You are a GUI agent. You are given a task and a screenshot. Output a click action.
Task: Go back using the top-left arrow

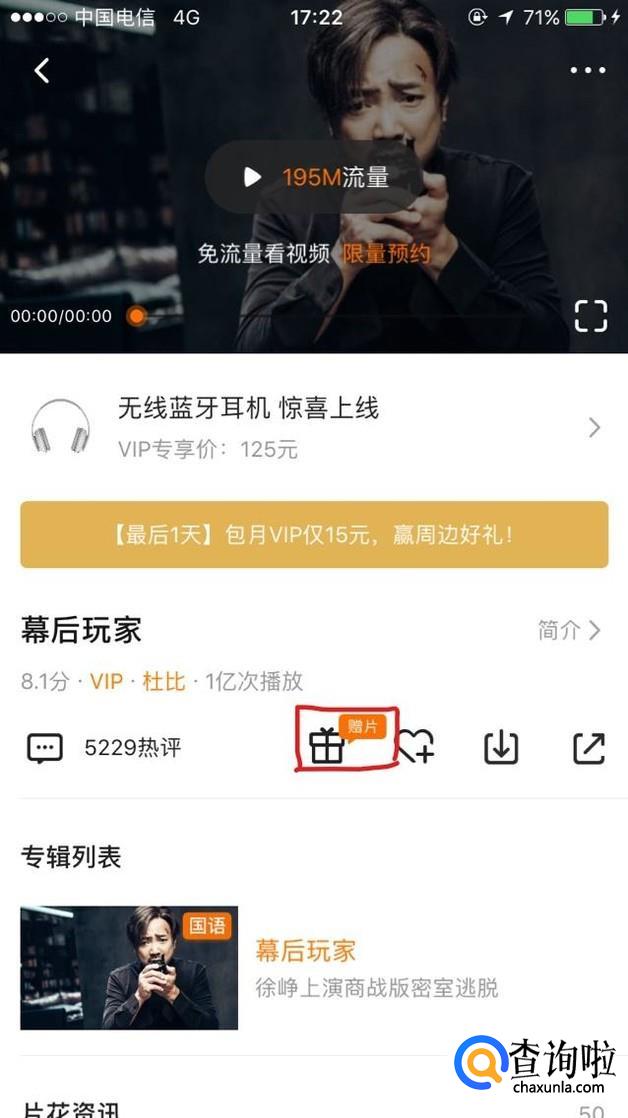[x=42, y=70]
